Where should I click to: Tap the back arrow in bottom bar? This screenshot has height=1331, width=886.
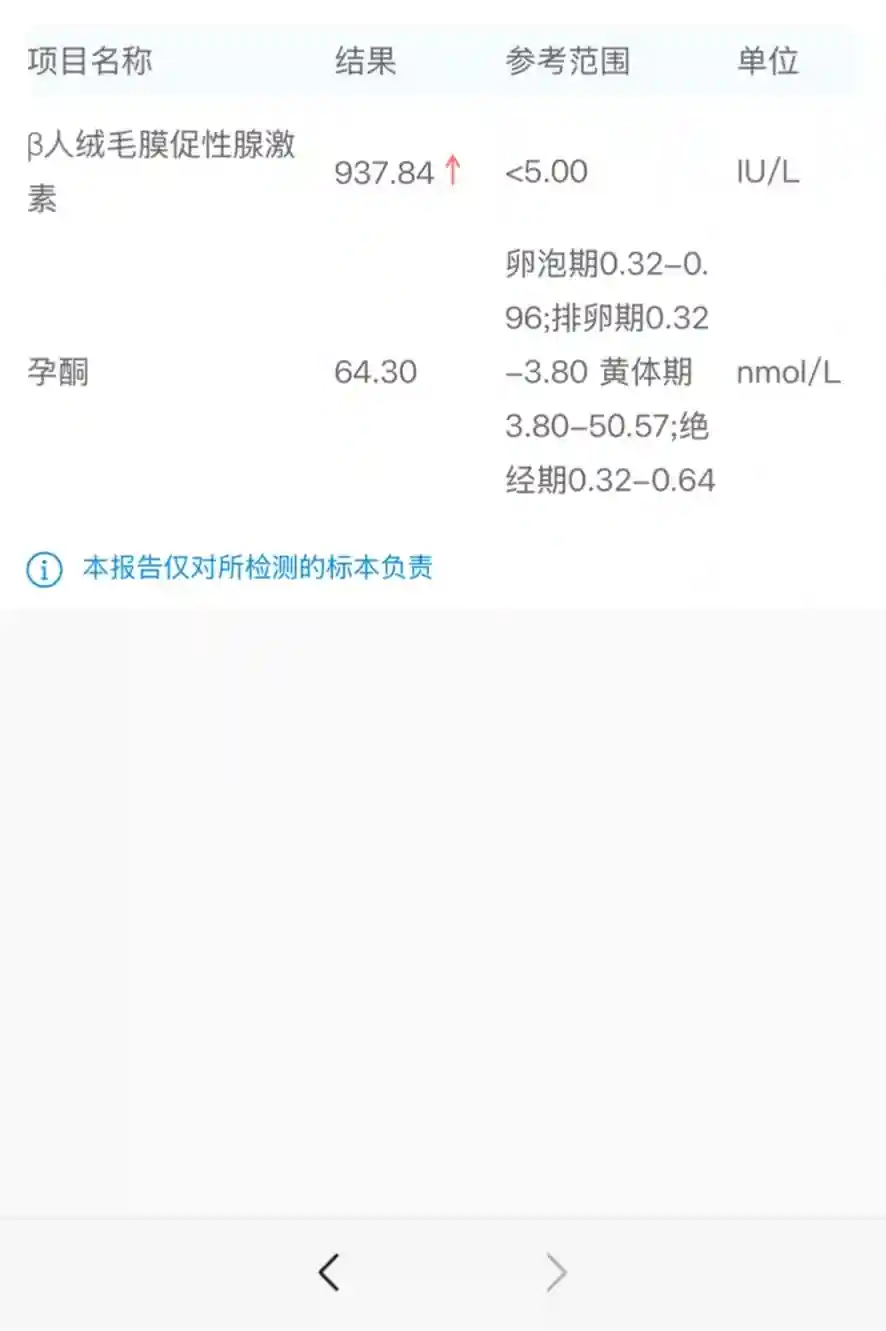coord(329,1273)
